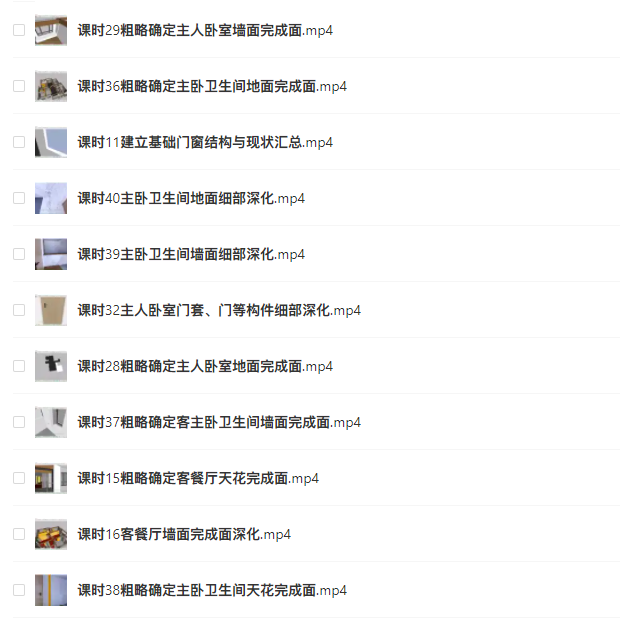Viewport: 620px width, 619px height.
Task: Select checkbox for 课时36 主卧卫生间地面完成面
Action: [x=19, y=86]
